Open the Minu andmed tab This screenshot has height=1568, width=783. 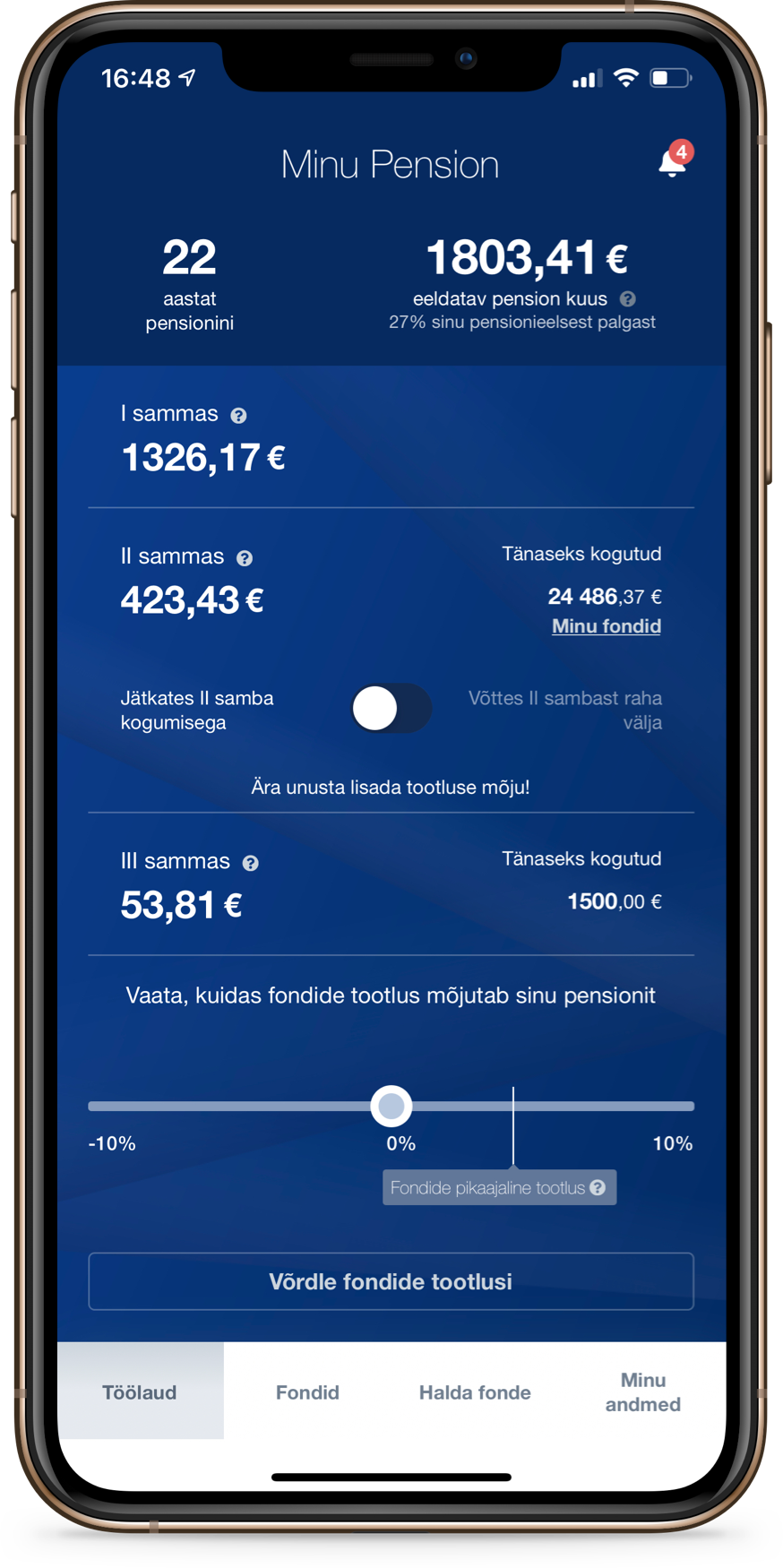point(642,1391)
